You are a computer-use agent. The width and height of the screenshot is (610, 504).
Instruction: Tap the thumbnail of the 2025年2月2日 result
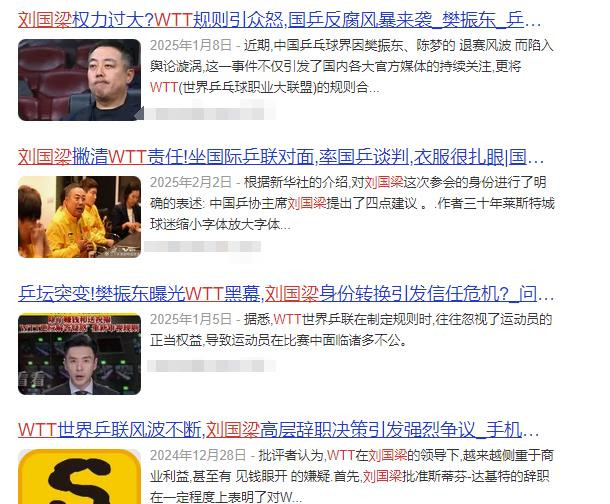79,216
